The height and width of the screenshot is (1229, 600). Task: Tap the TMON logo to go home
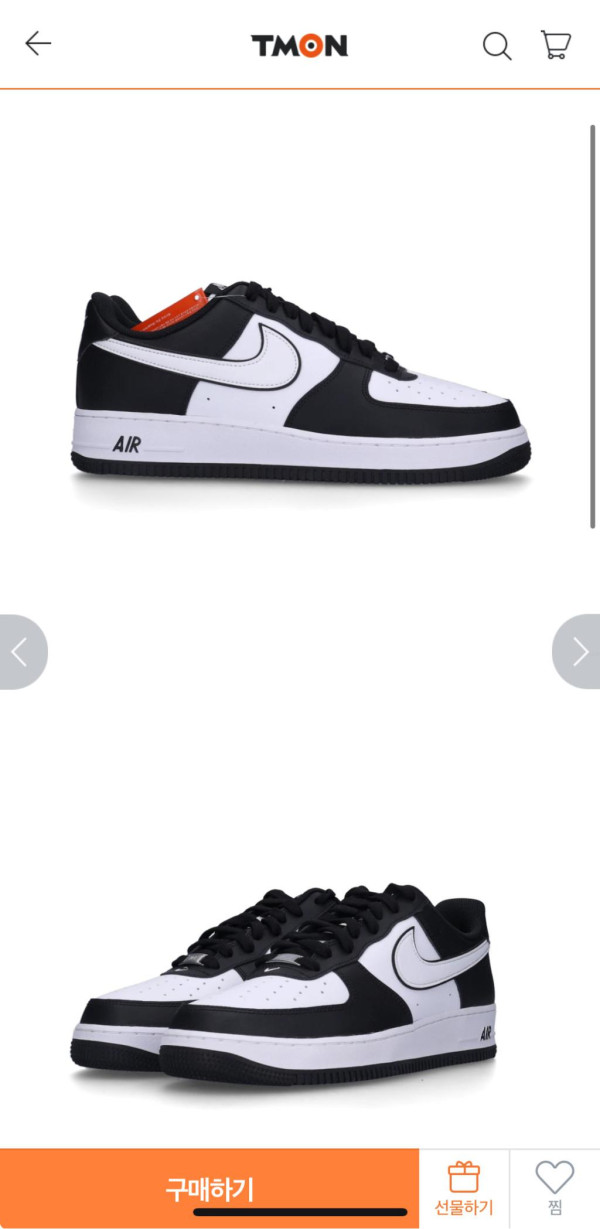[299, 45]
